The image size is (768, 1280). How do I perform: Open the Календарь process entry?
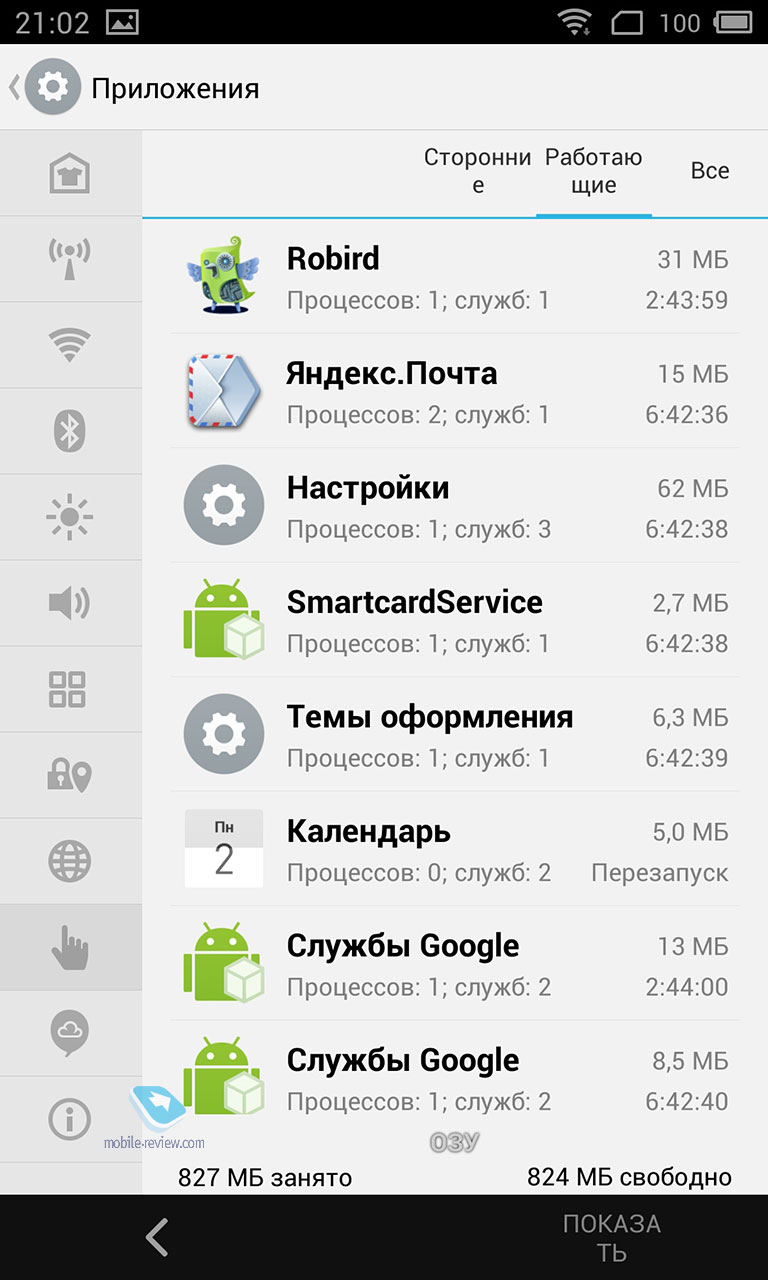[x=455, y=849]
